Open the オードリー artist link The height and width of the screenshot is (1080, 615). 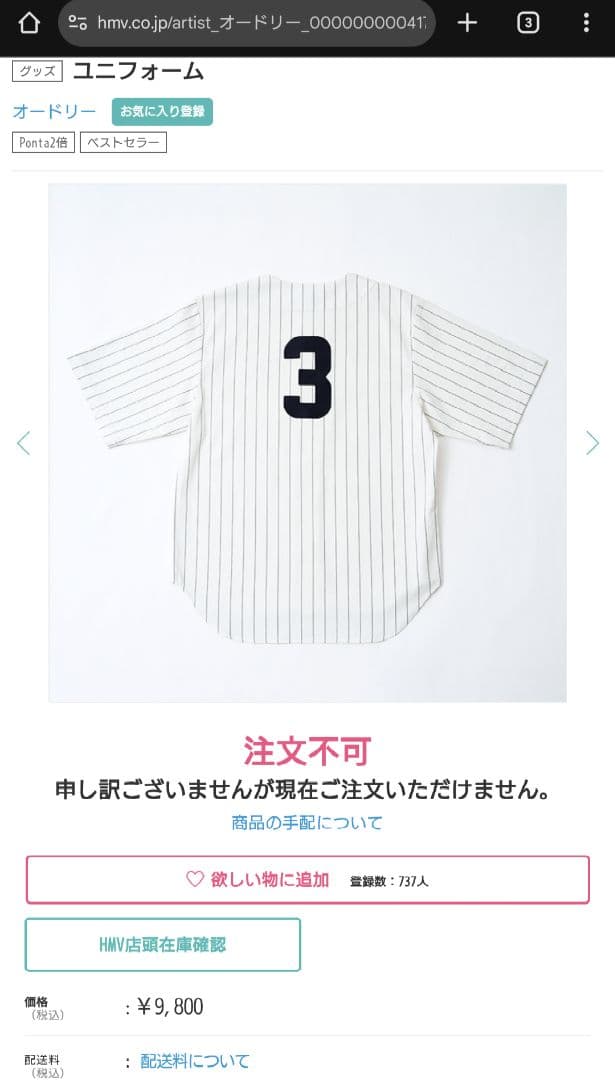pos(54,111)
